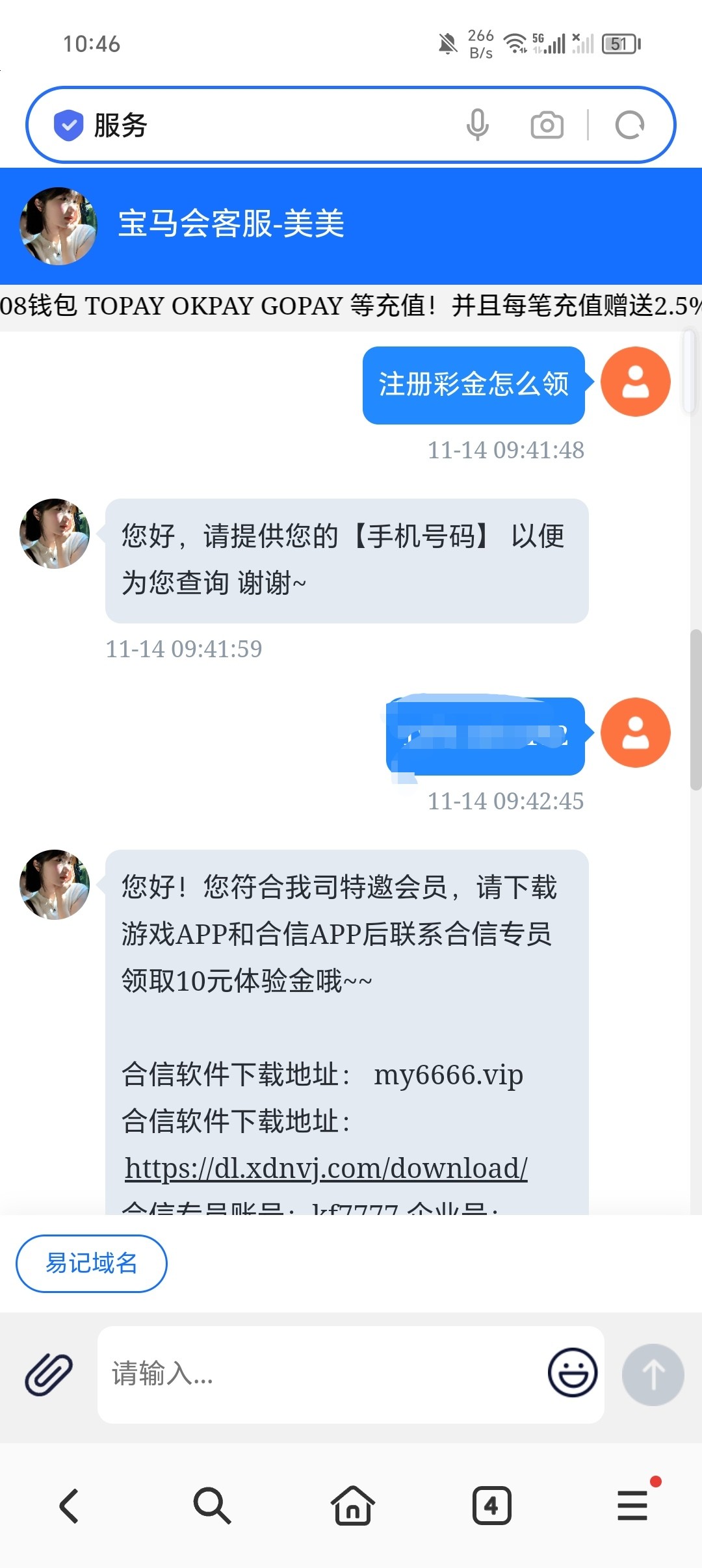This screenshot has width=702, height=1568.
Task: Open browser search from bottom bar
Action: pyautogui.click(x=212, y=1506)
